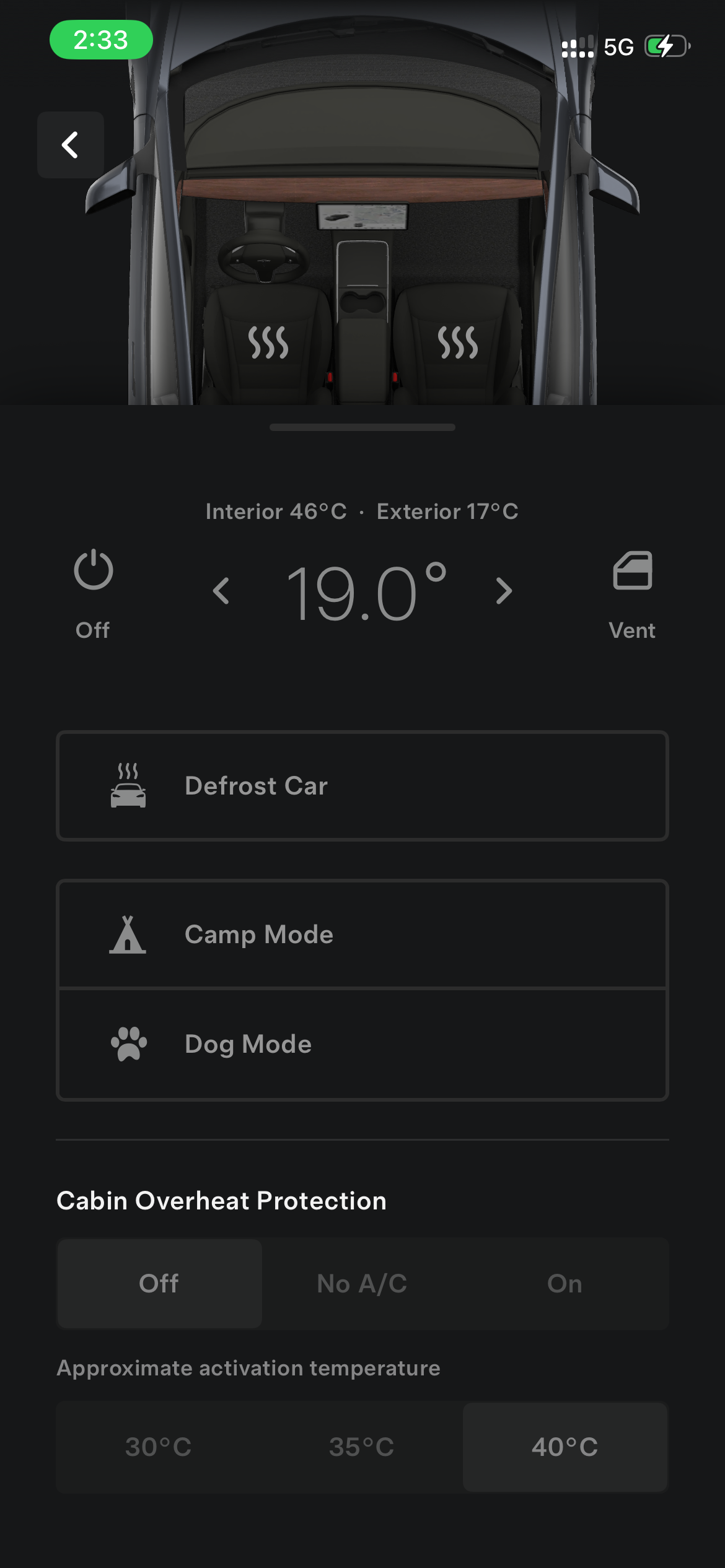Viewport: 725px width, 1568px height.
Task: Choose 30°C activation temperature
Action: click(x=159, y=1447)
